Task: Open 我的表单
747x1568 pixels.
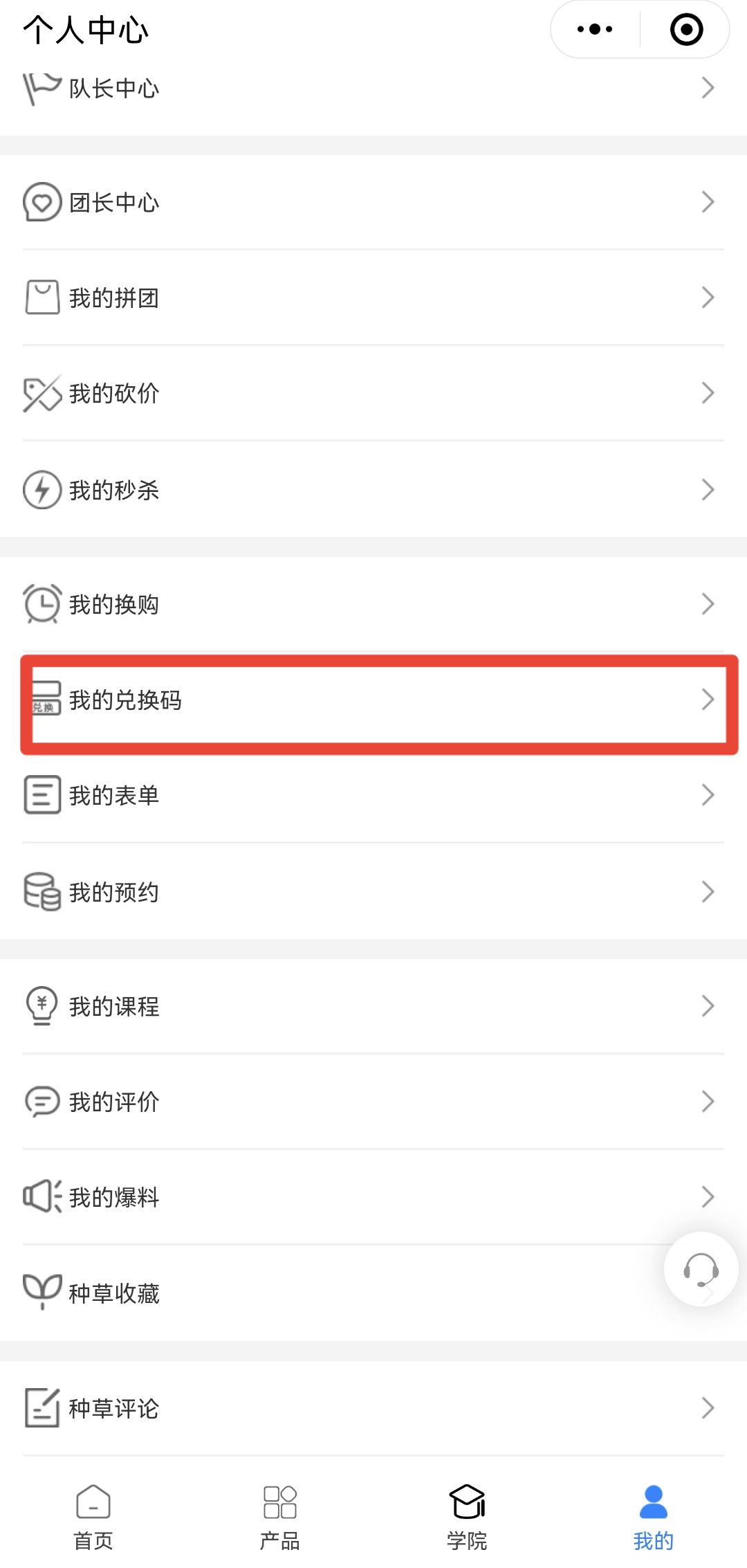Action: pyautogui.click(x=373, y=795)
